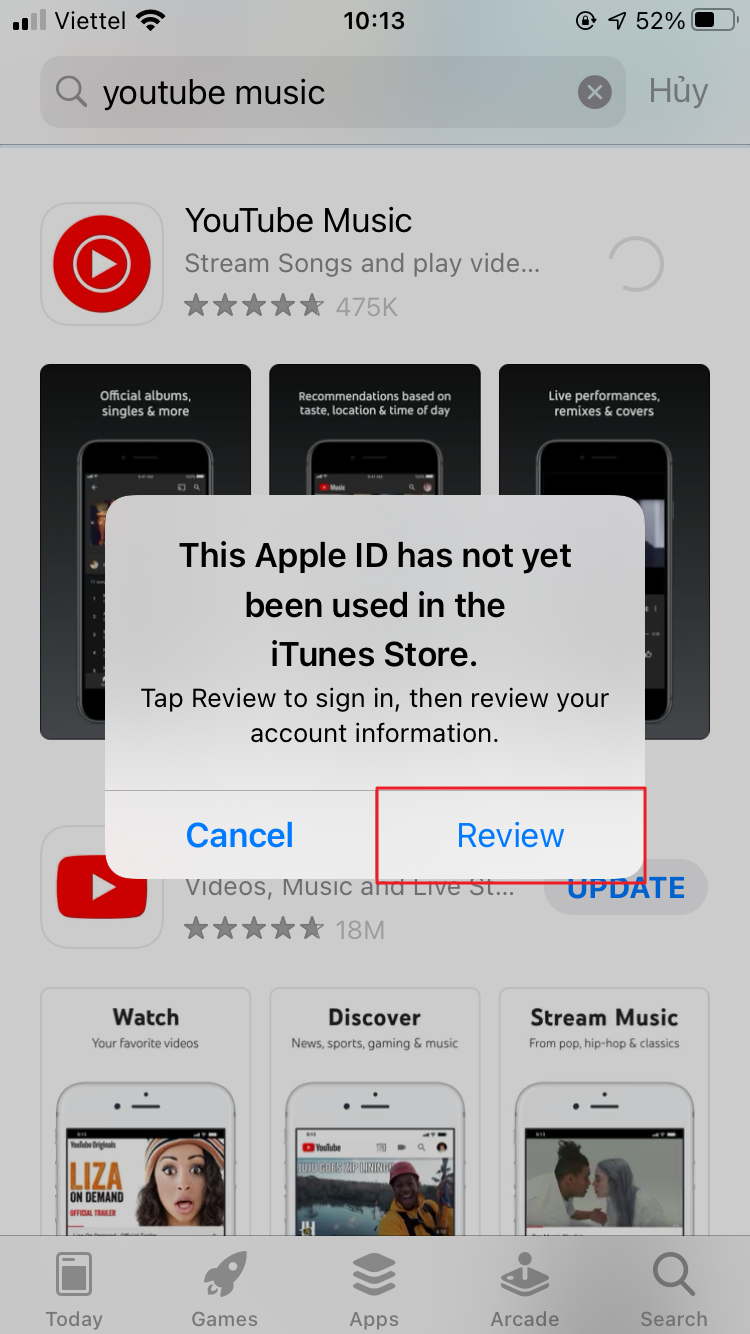The width and height of the screenshot is (750, 1334).
Task: Tap Review to sign in
Action: pos(510,835)
